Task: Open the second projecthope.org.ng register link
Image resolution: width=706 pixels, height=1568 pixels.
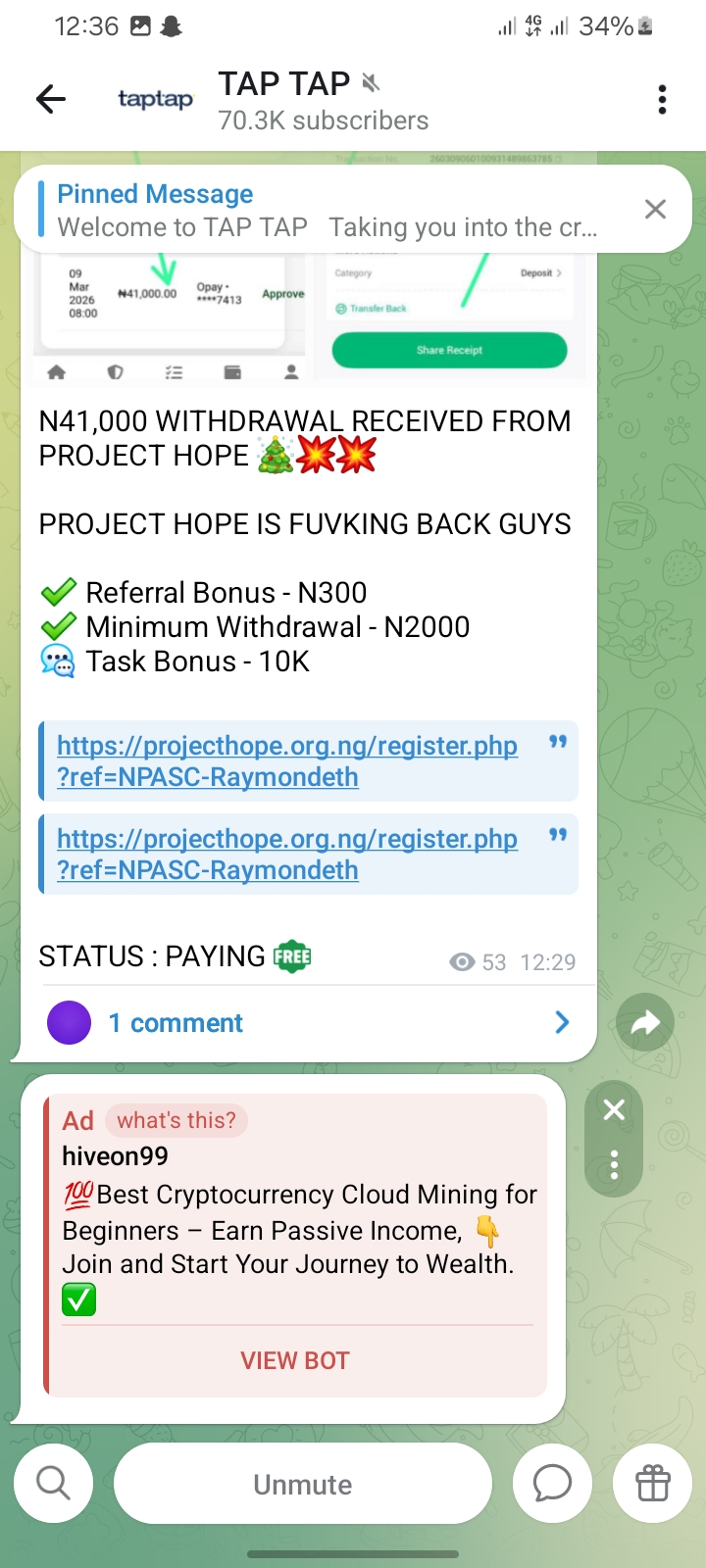Action: 286,854
